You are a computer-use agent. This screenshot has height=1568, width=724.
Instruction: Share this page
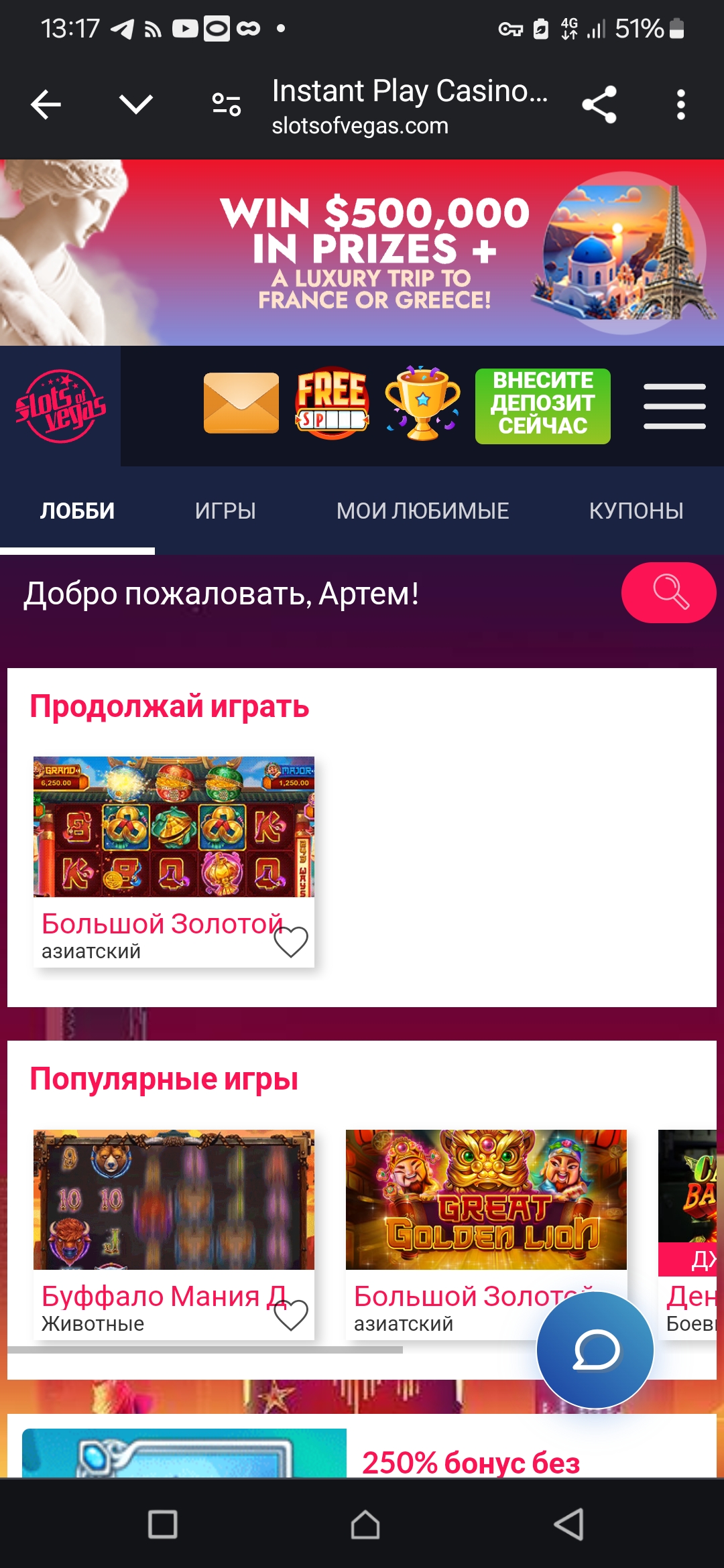click(x=599, y=105)
